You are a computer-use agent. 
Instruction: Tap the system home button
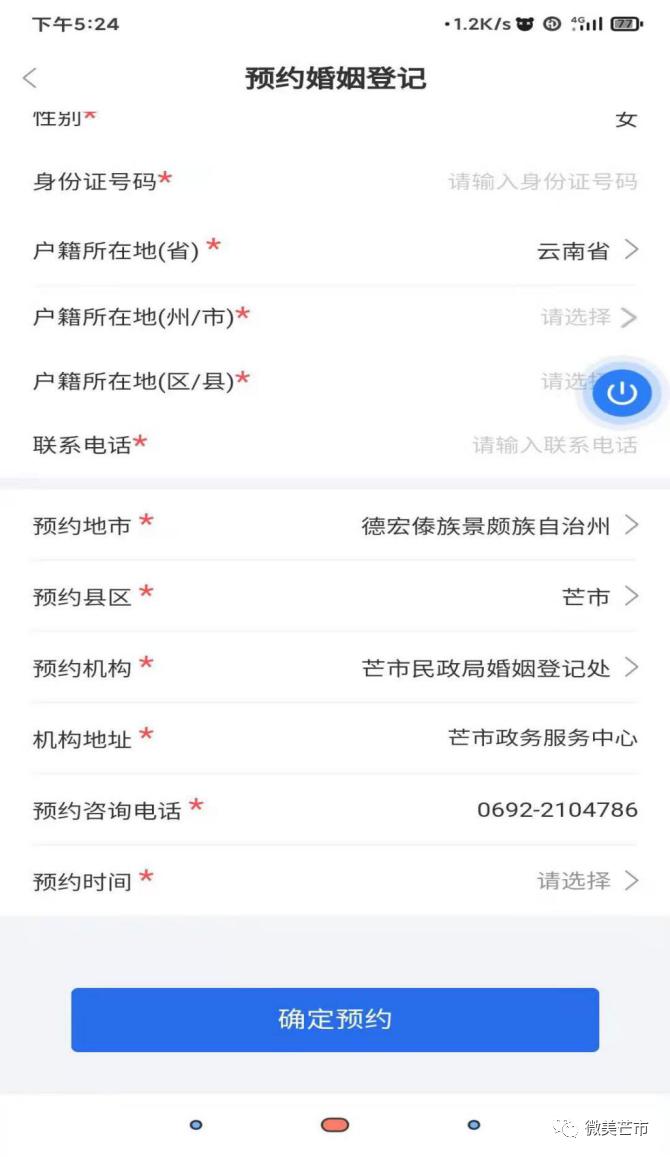pos(335,1125)
